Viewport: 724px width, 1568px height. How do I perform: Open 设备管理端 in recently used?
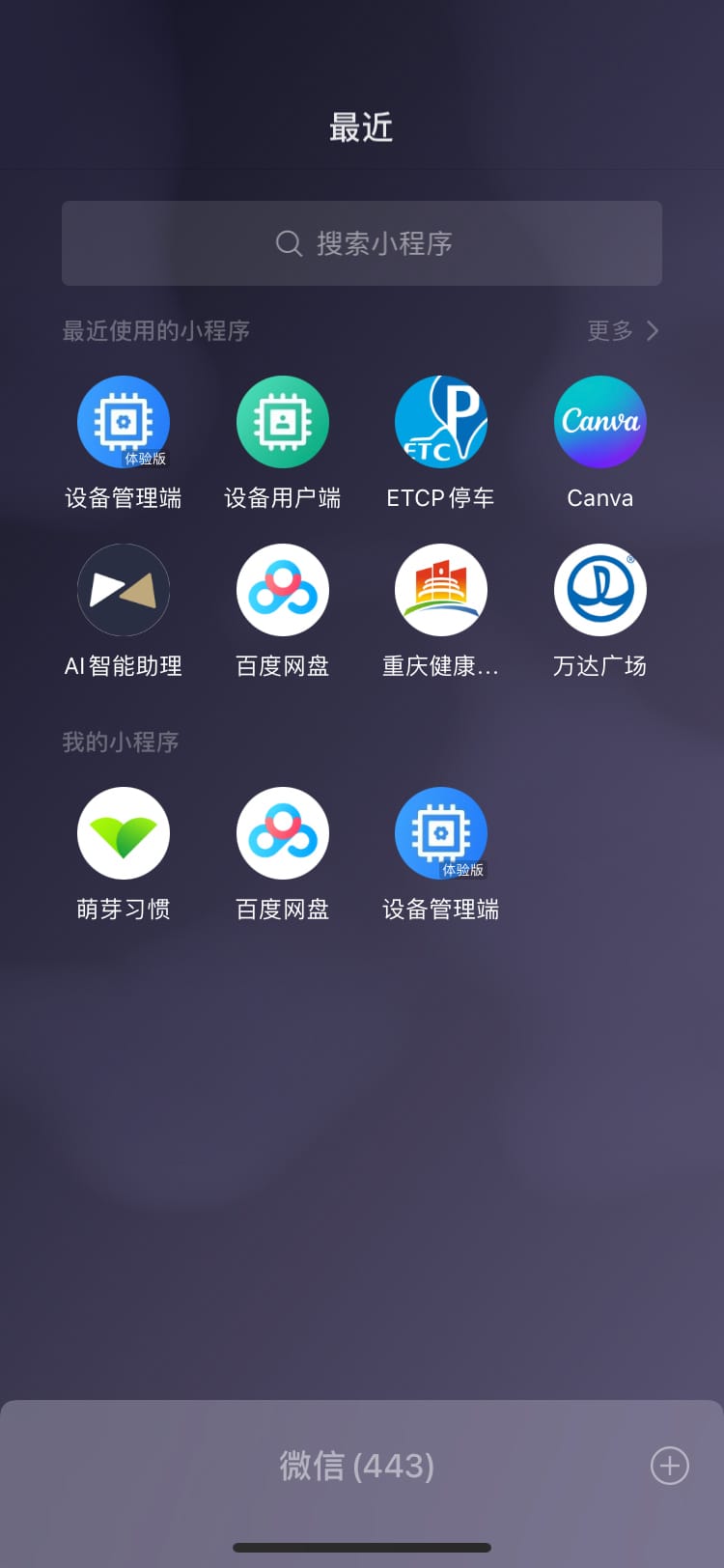tap(124, 423)
